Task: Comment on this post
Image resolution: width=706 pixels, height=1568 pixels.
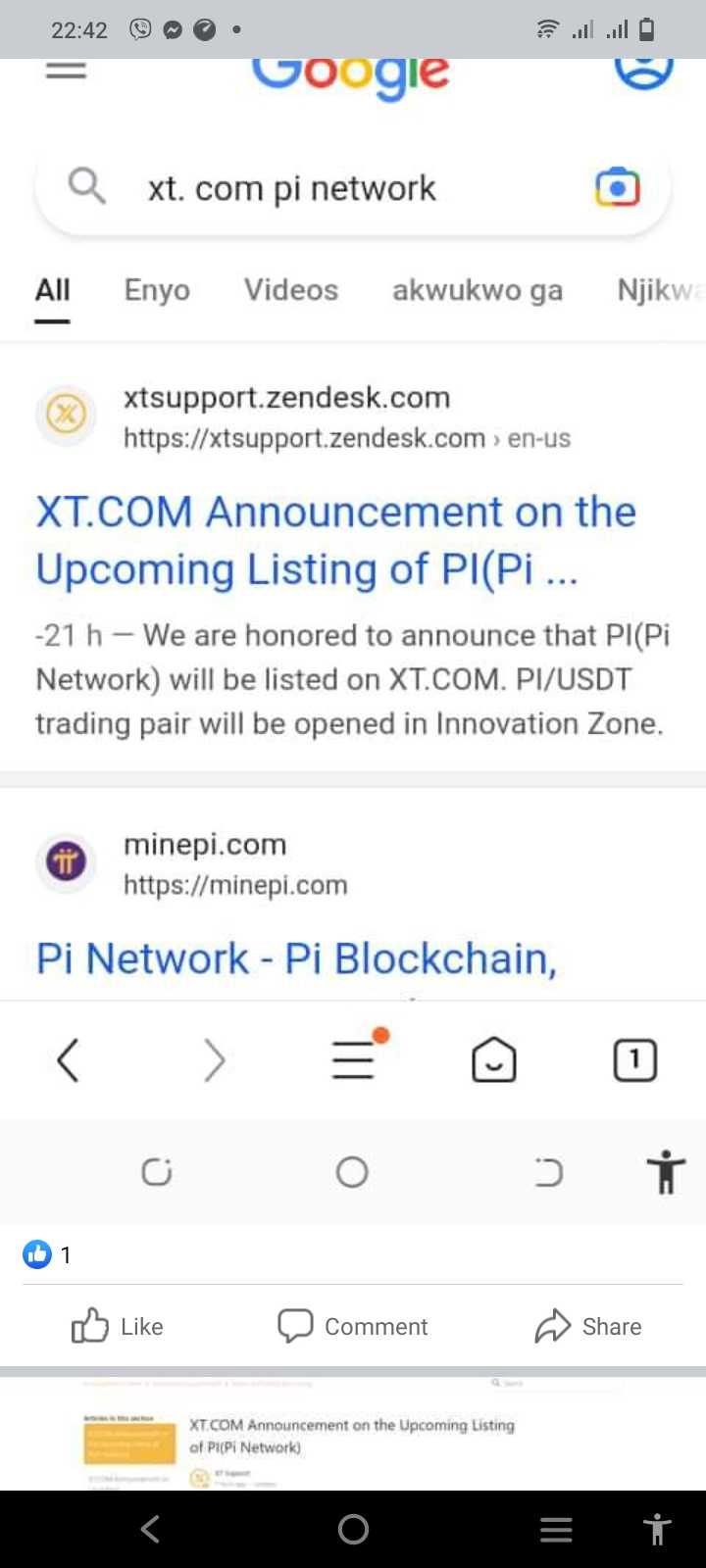Action: tap(353, 1326)
